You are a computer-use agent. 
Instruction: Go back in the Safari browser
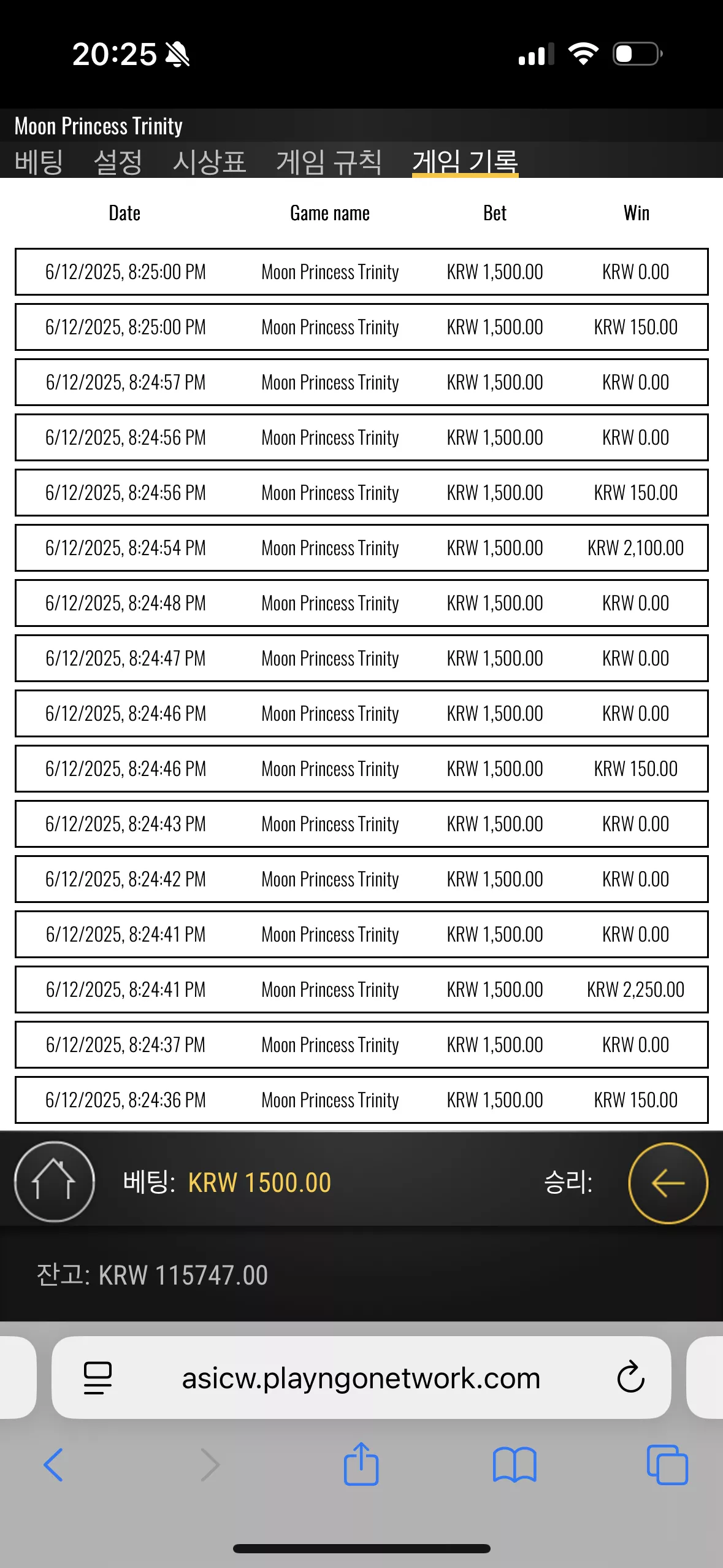click(x=53, y=1465)
